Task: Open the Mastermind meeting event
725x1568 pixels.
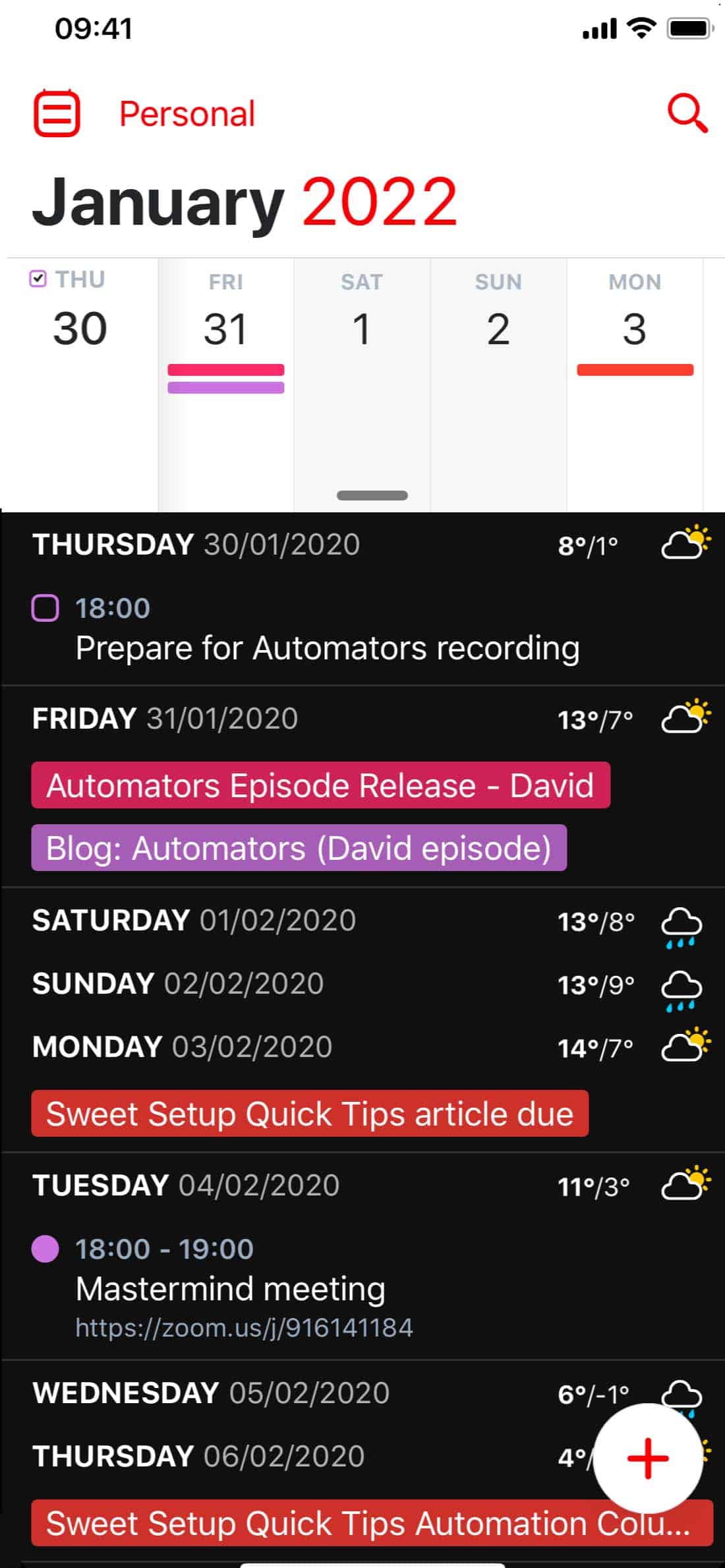Action: (x=230, y=1288)
